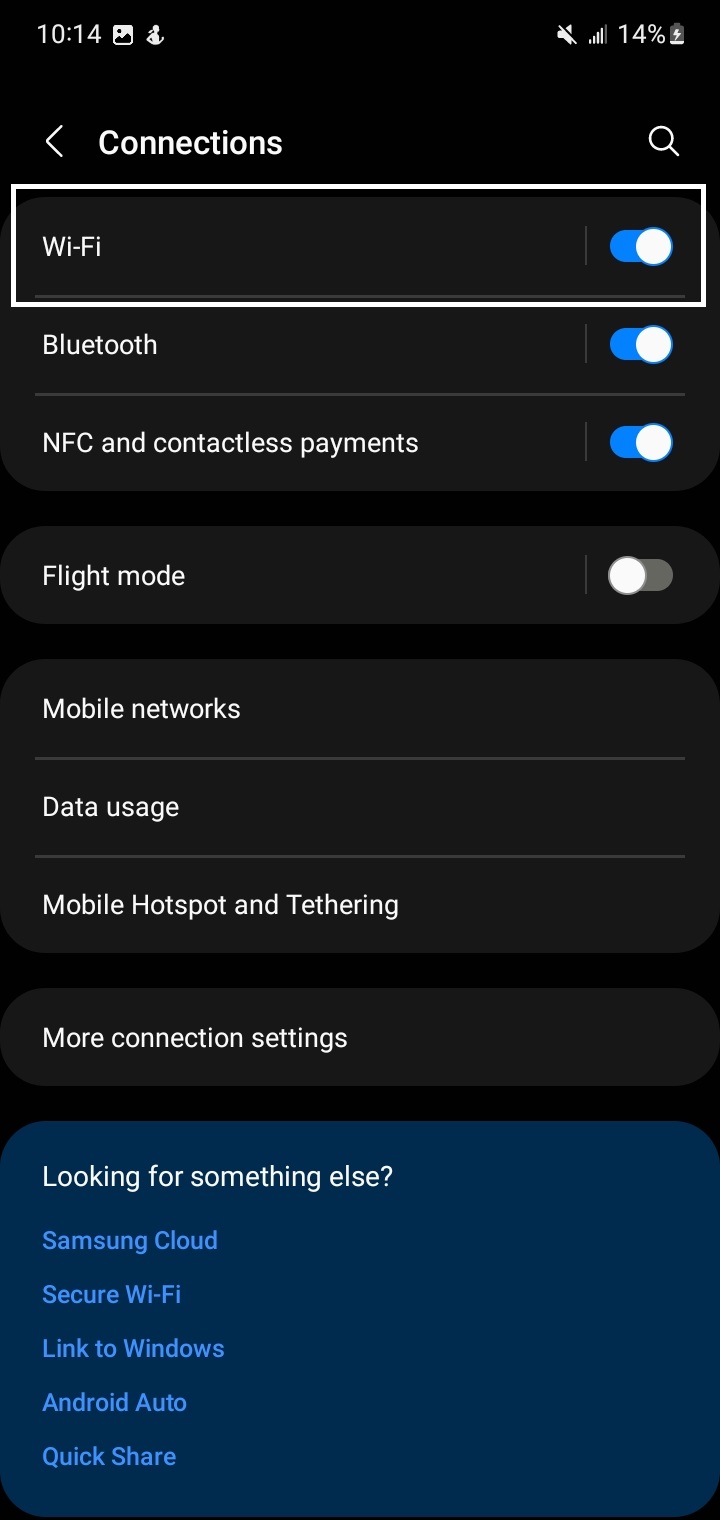The width and height of the screenshot is (720, 1520).
Task: Turn off the Wi-Fi switch
Action: coord(641,246)
